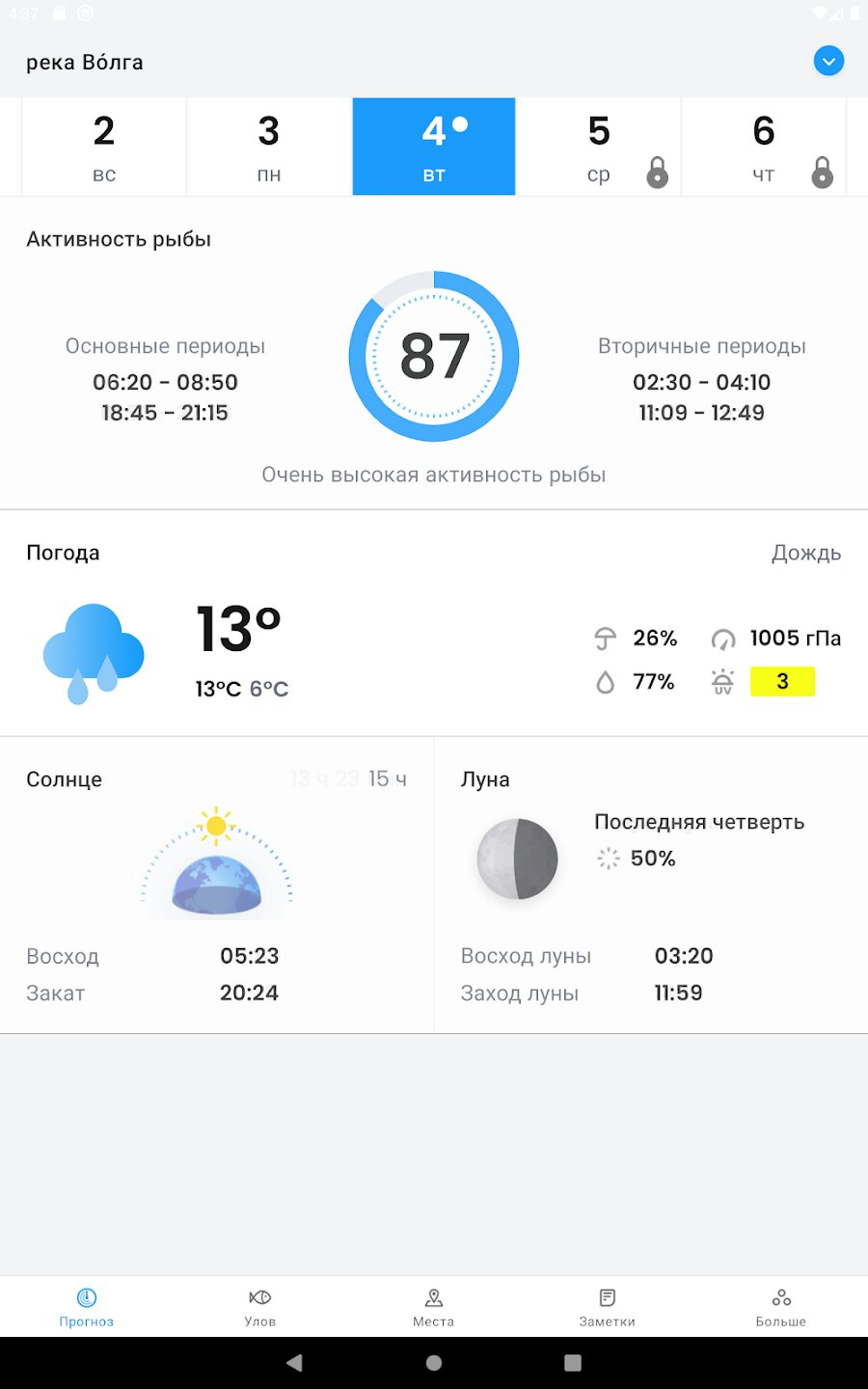
Task: Switch to the Улов tab
Action: pos(260,1307)
